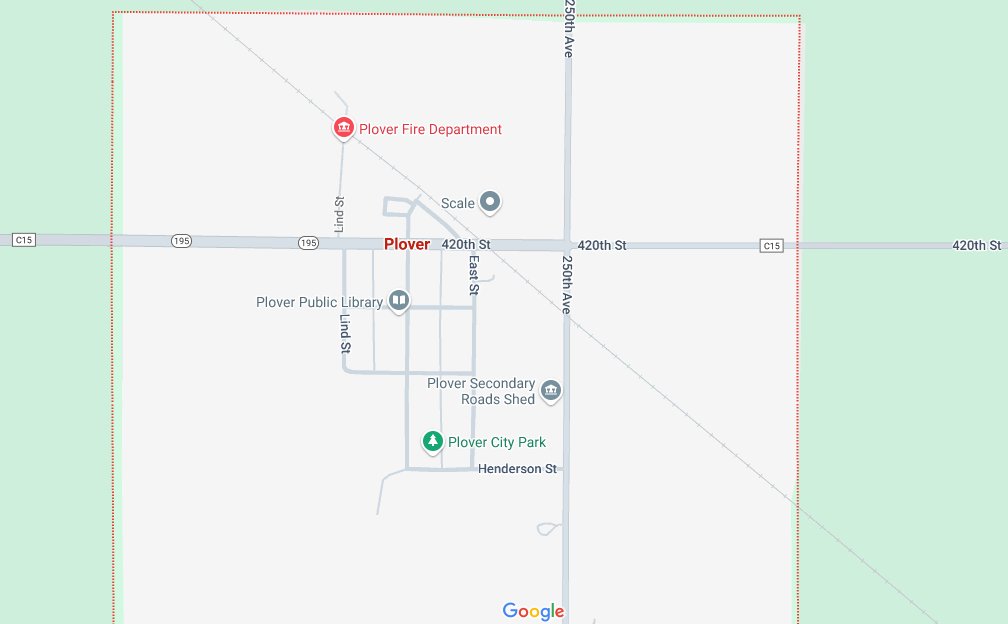Screen dimensions: 1008x624
Task: Open the Plover City Park marker
Action: tap(432, 441)
